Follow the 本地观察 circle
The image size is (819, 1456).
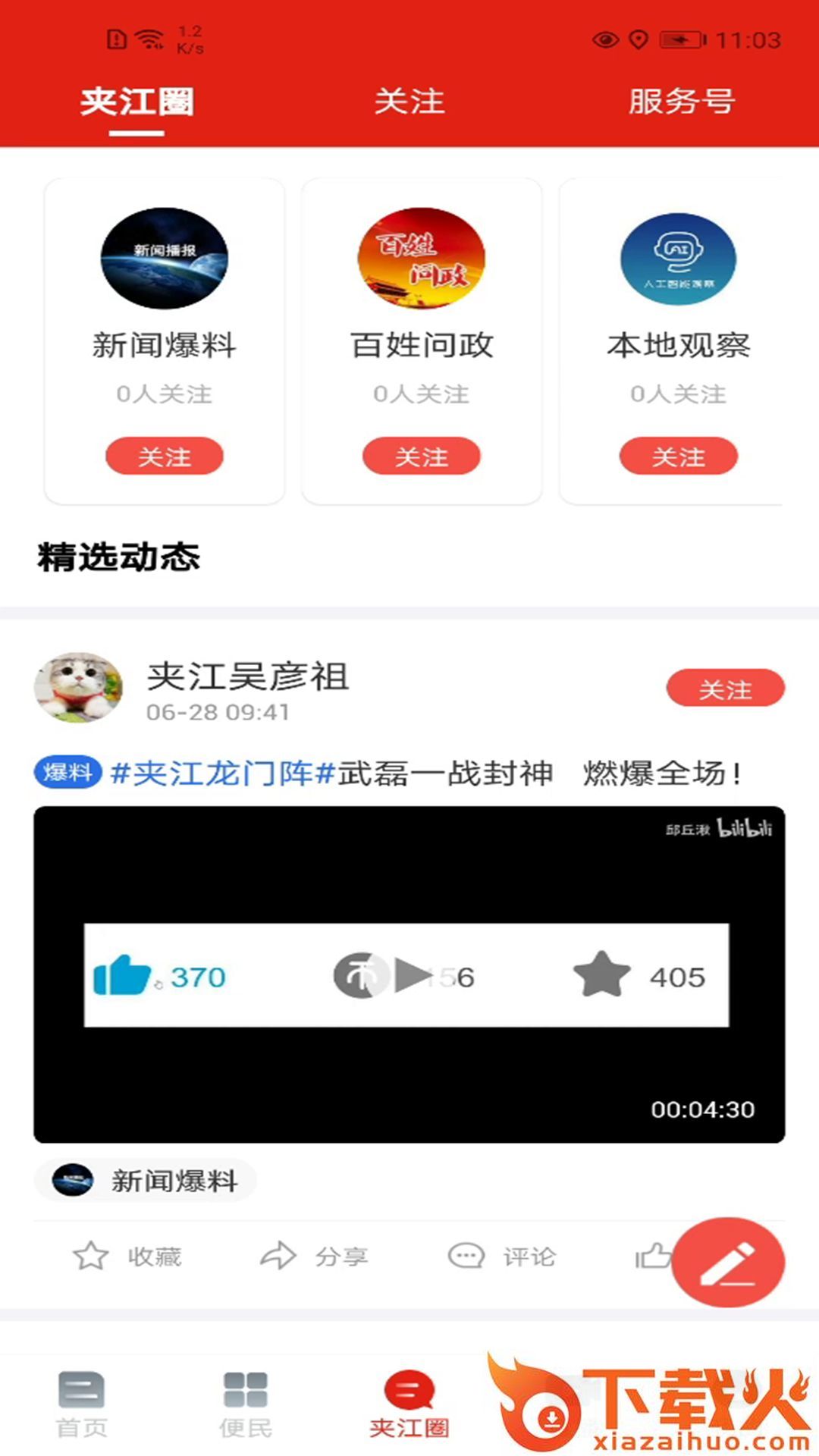coord(678,457)
